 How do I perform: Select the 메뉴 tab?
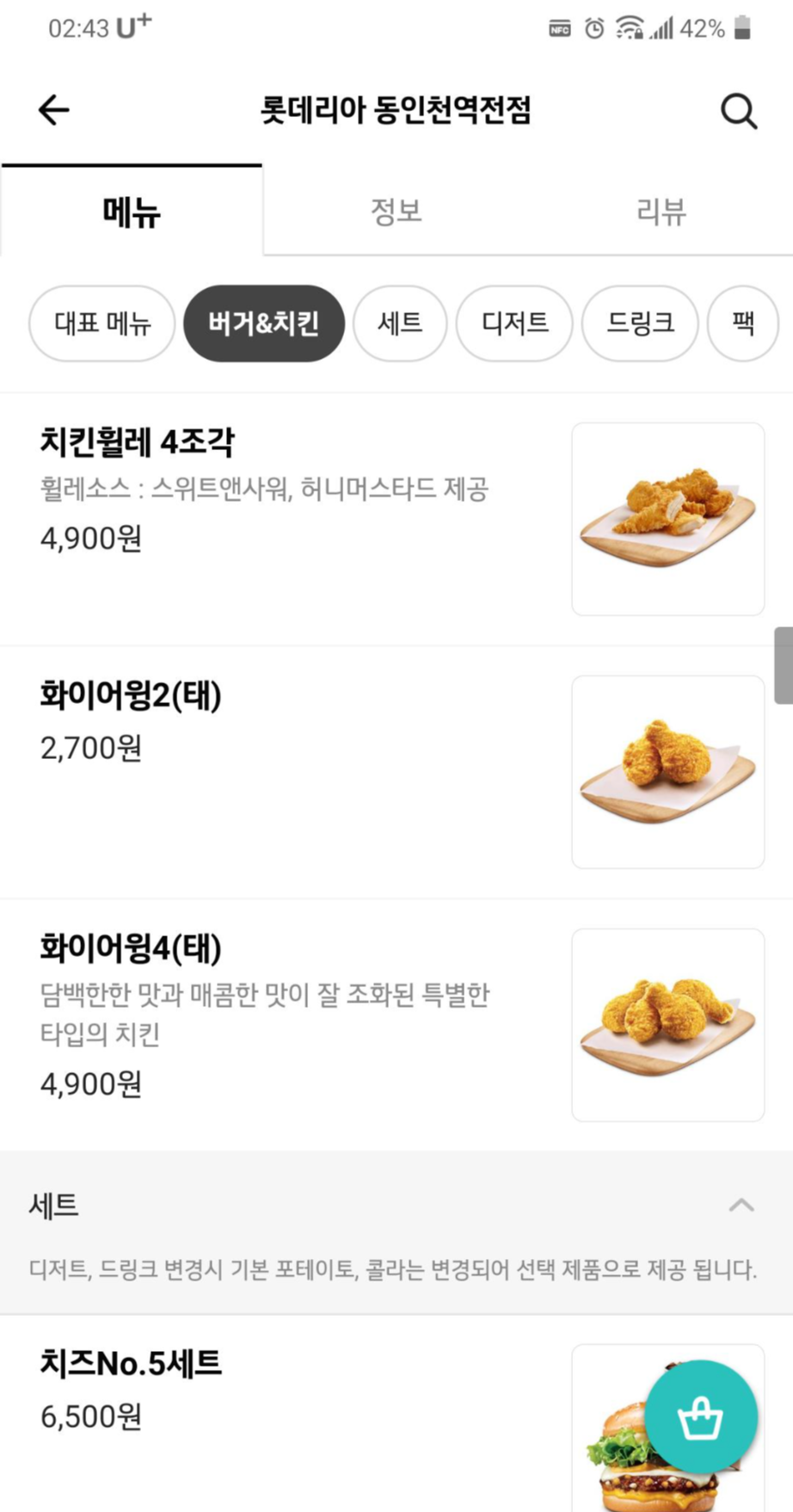pyautogui.click(x=132, y=212)
